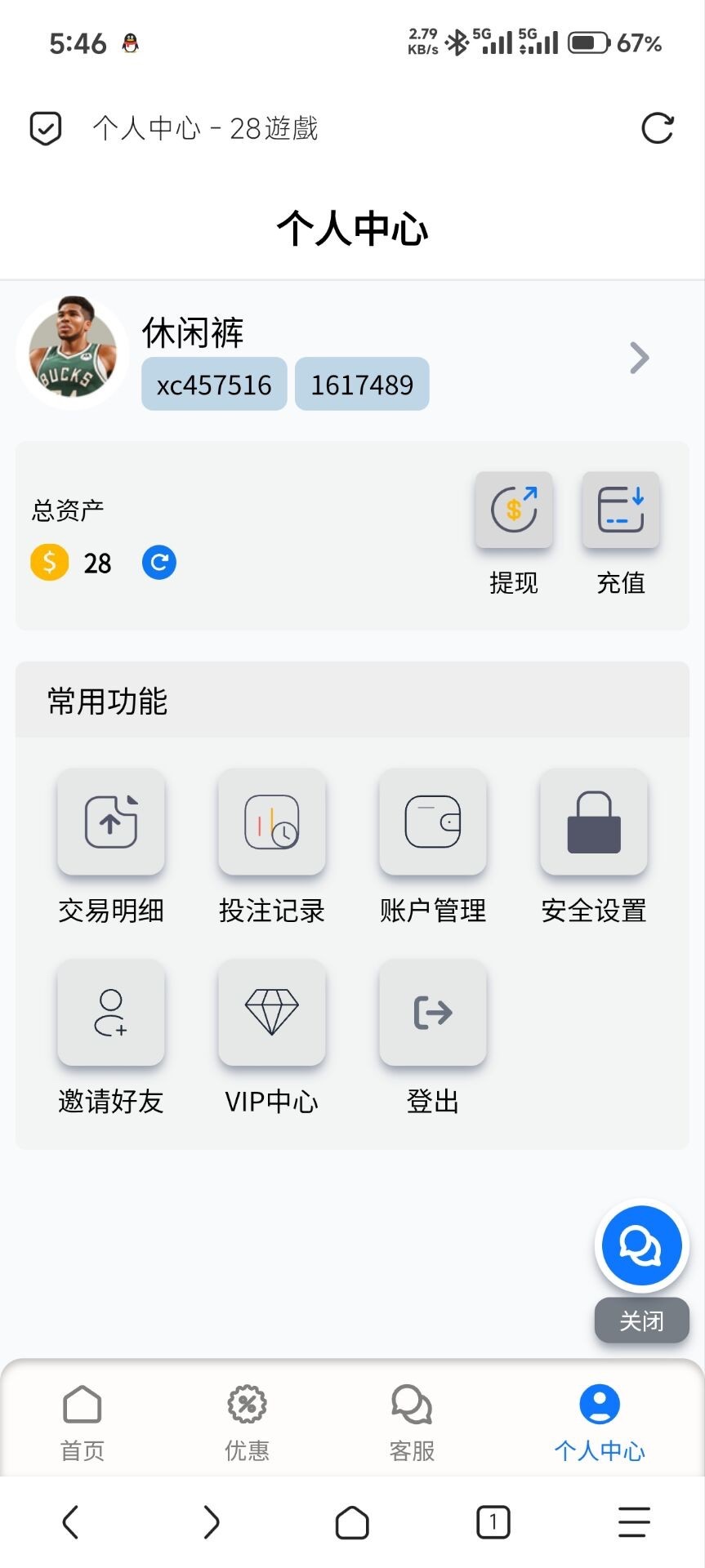
Task: Switch to the 客服 tab
Action: [412, 1422]
